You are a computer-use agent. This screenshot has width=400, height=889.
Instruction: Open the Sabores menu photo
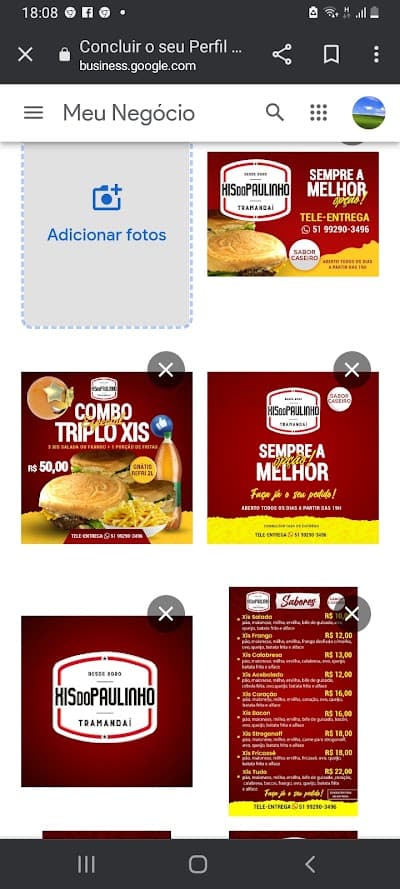tap(293, 701)
